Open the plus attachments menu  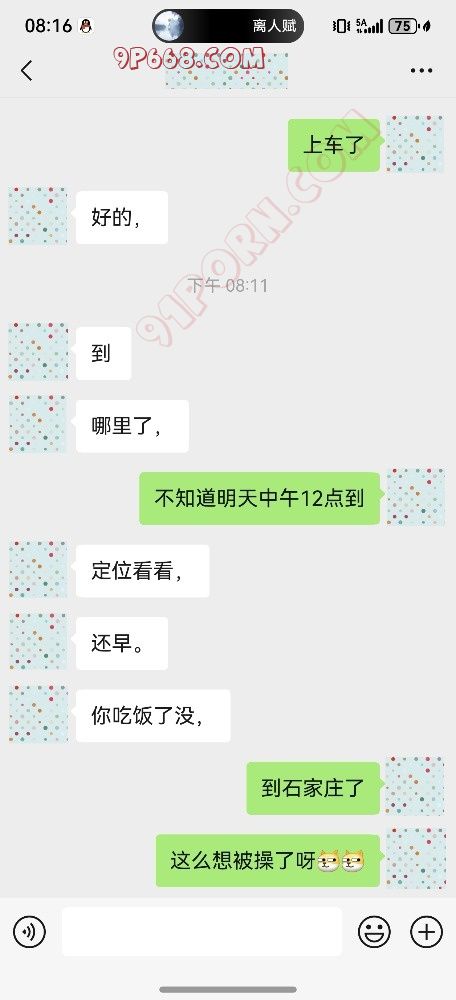pyautogui.click(x=426, y=932)
